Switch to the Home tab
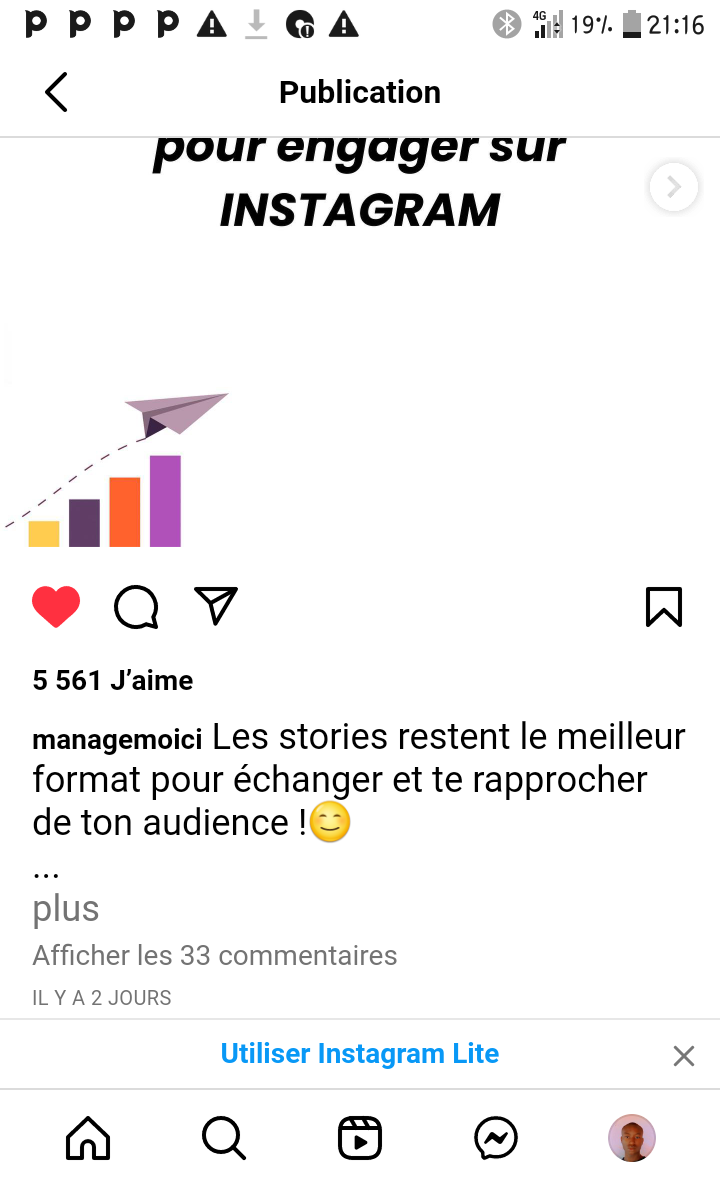 (x=88, y=1138)
